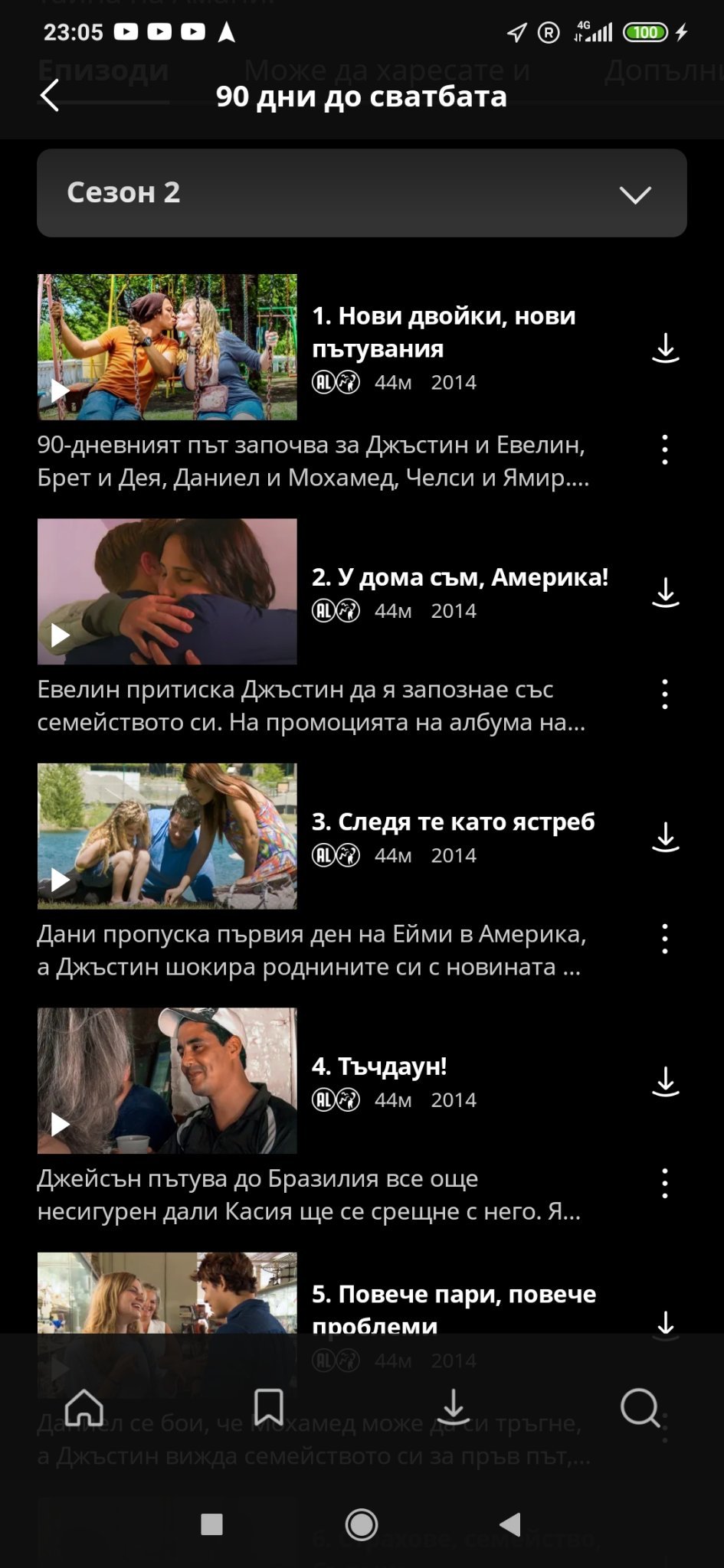Play episode 3 Следя те като ястреб
The height and width of the screenshot is (1568, 724).
(x=167, y=836)
